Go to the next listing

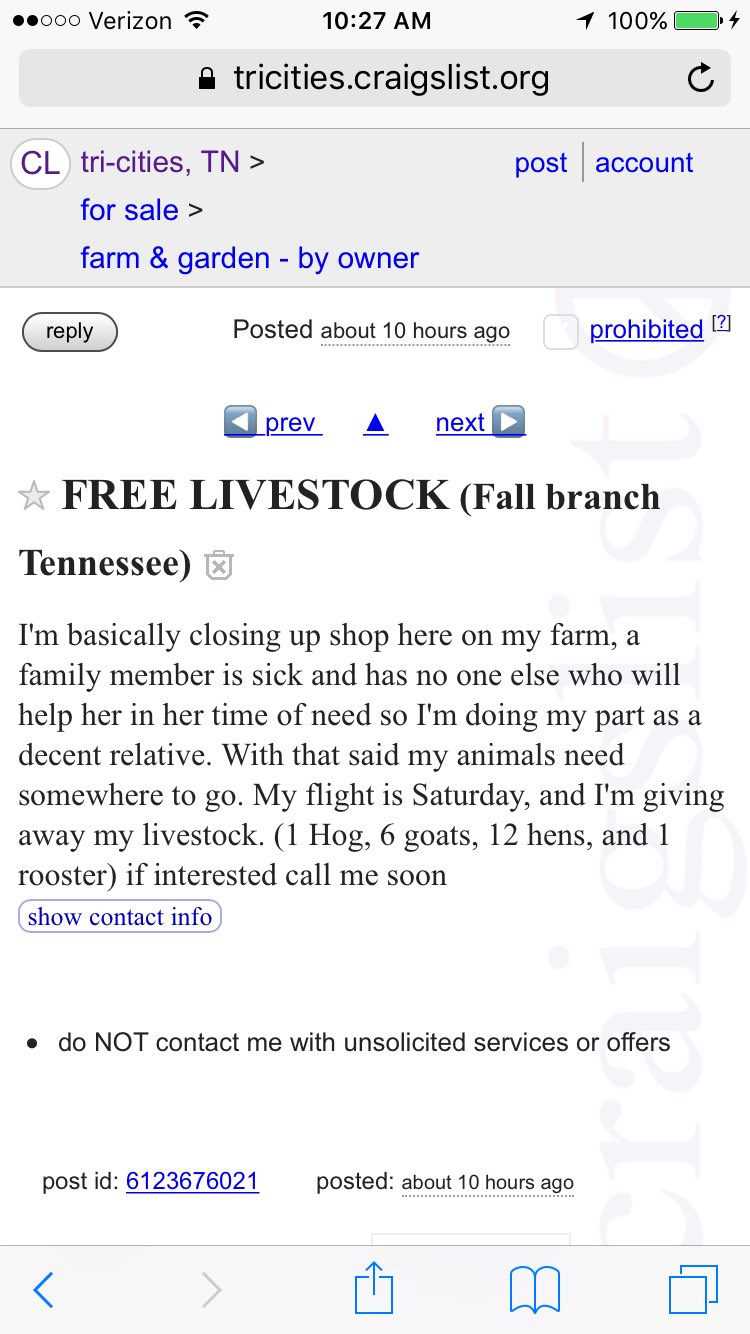point(480,422)
